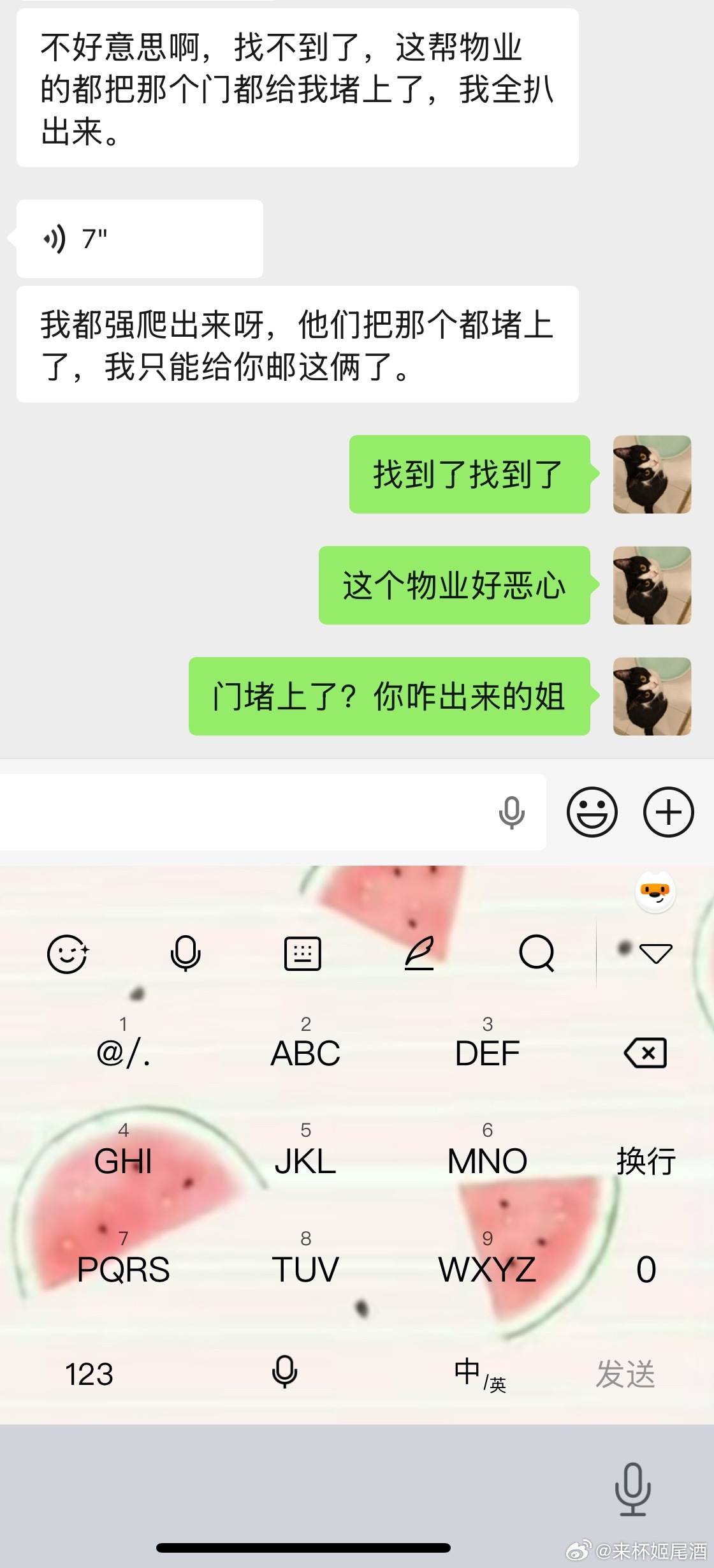Tap the microphone inside the message field

click(x=511, y=812)
